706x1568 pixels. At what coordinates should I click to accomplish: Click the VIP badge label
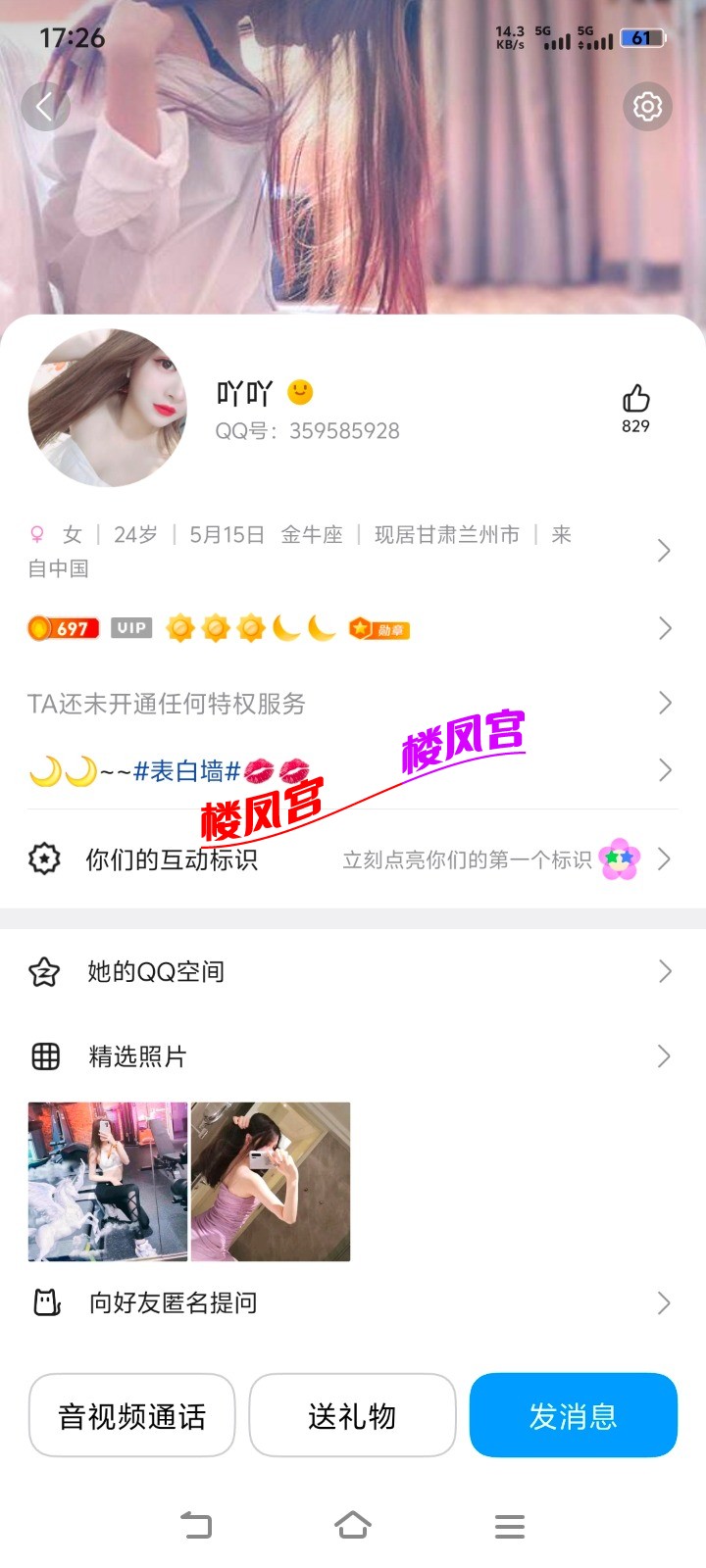tap(131, 627)
